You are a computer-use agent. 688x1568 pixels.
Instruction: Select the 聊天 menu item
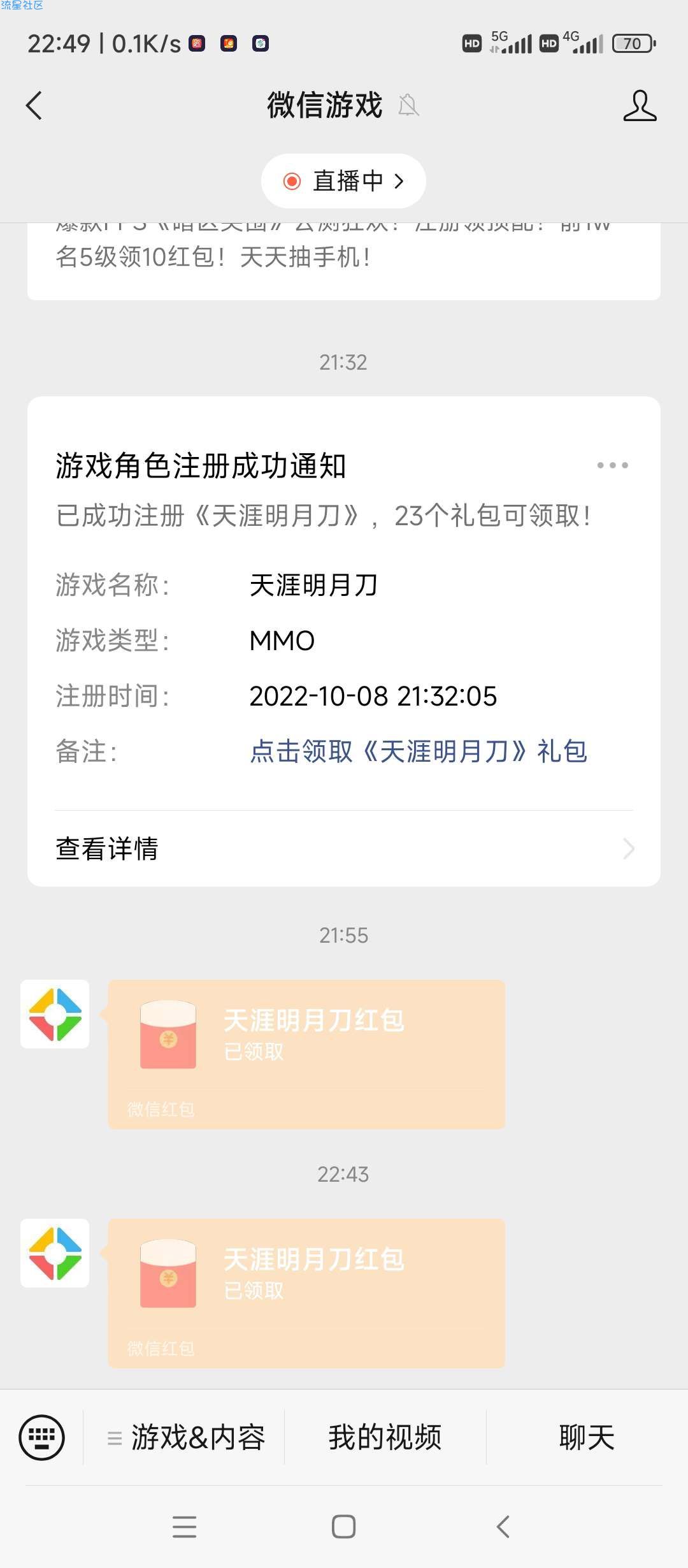[x=587, y=1437]
